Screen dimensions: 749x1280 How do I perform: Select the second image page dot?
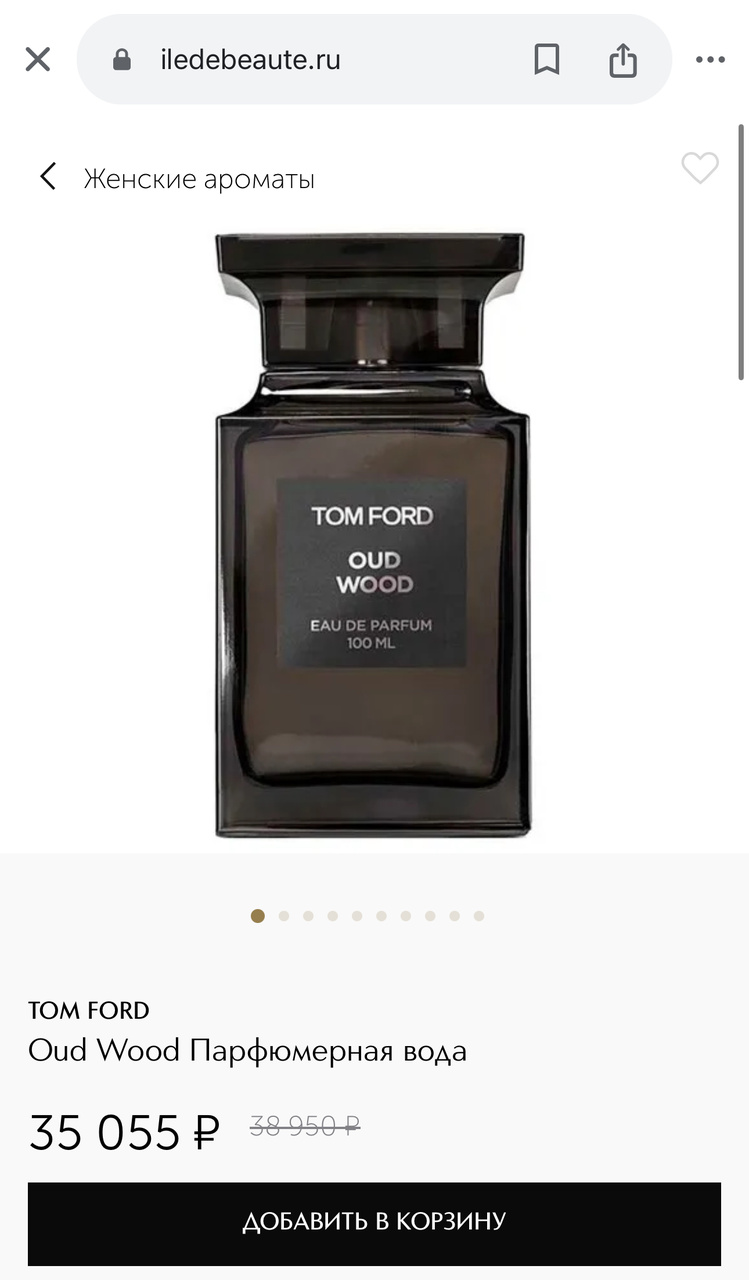click(284, 916)
